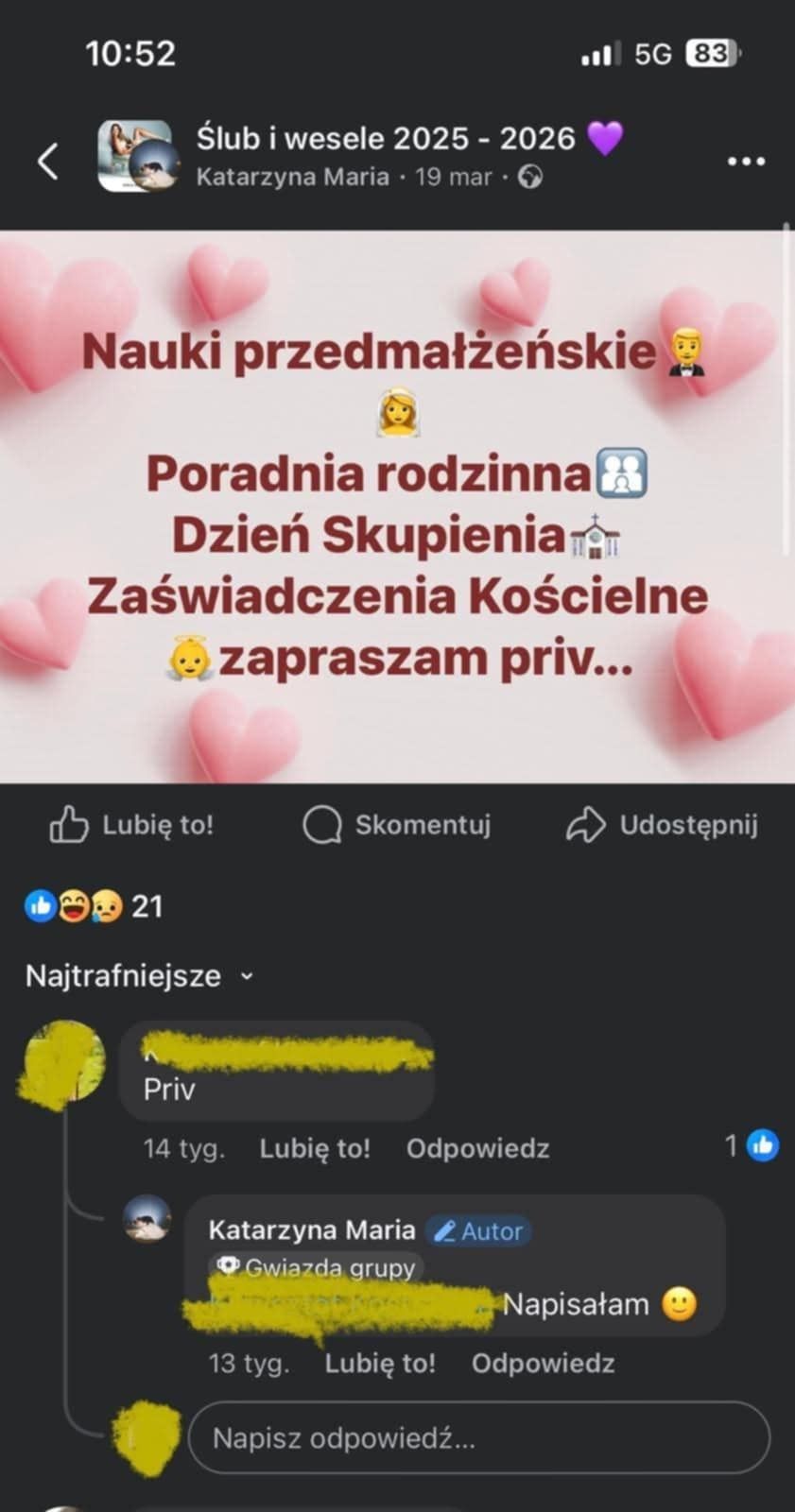
Task: Open the Nauki przedmałżeńskie post image
Action: coord(397,507)
